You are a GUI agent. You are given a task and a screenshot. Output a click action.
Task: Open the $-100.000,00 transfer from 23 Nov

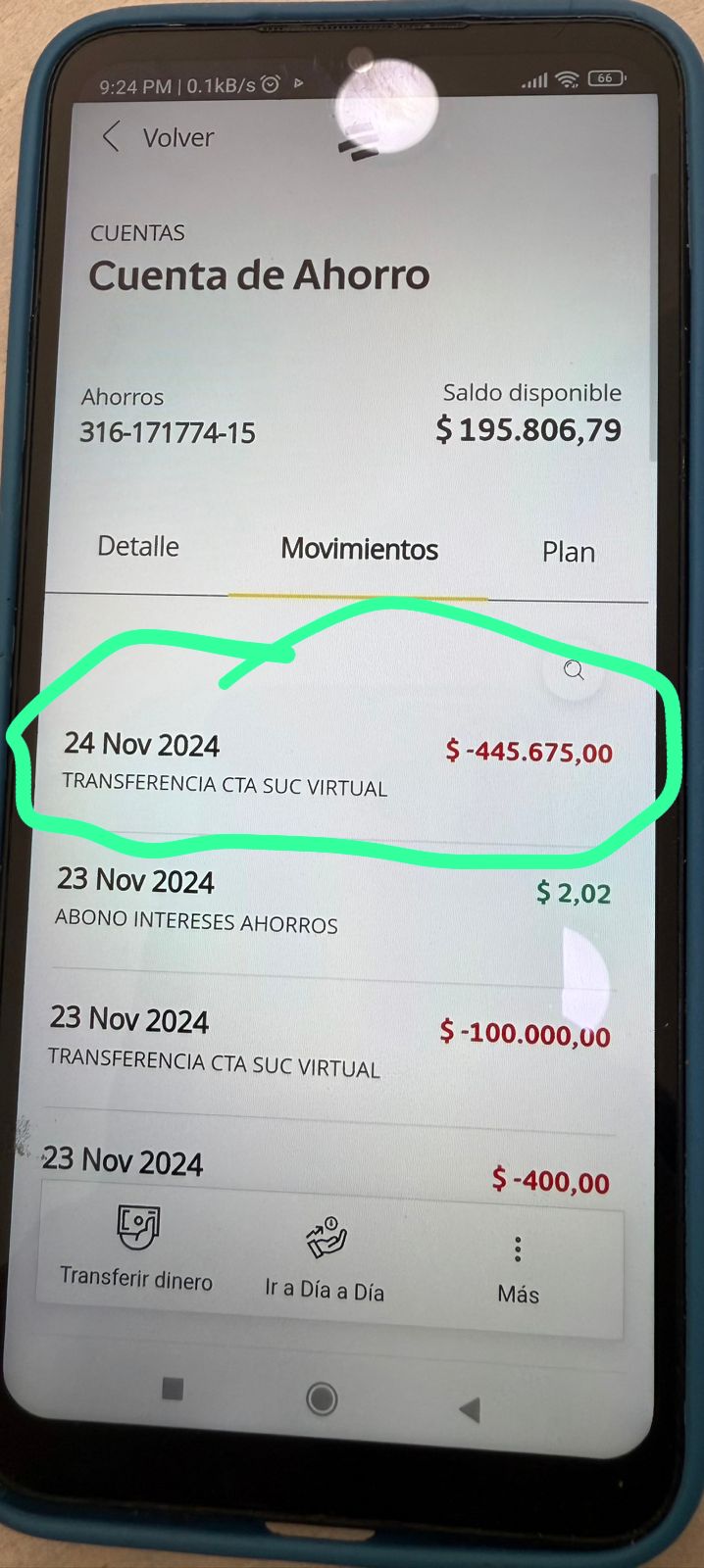[328, 1041]
